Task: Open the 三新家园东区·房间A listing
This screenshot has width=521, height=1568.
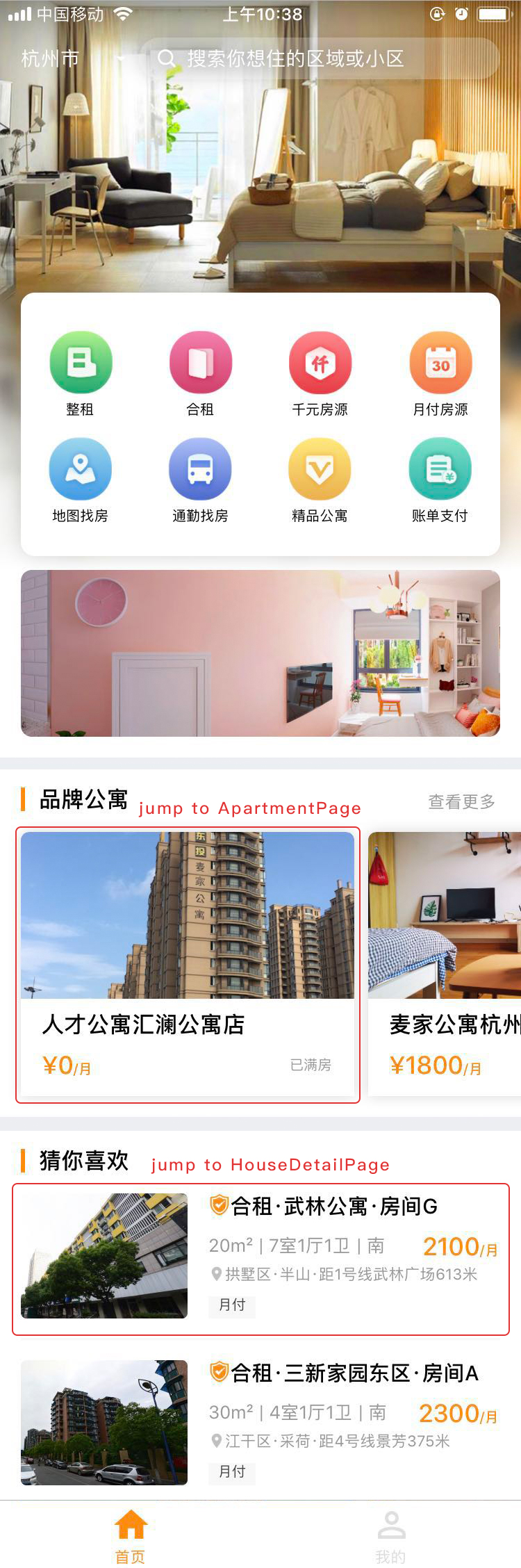Action: click(260, 1423)
